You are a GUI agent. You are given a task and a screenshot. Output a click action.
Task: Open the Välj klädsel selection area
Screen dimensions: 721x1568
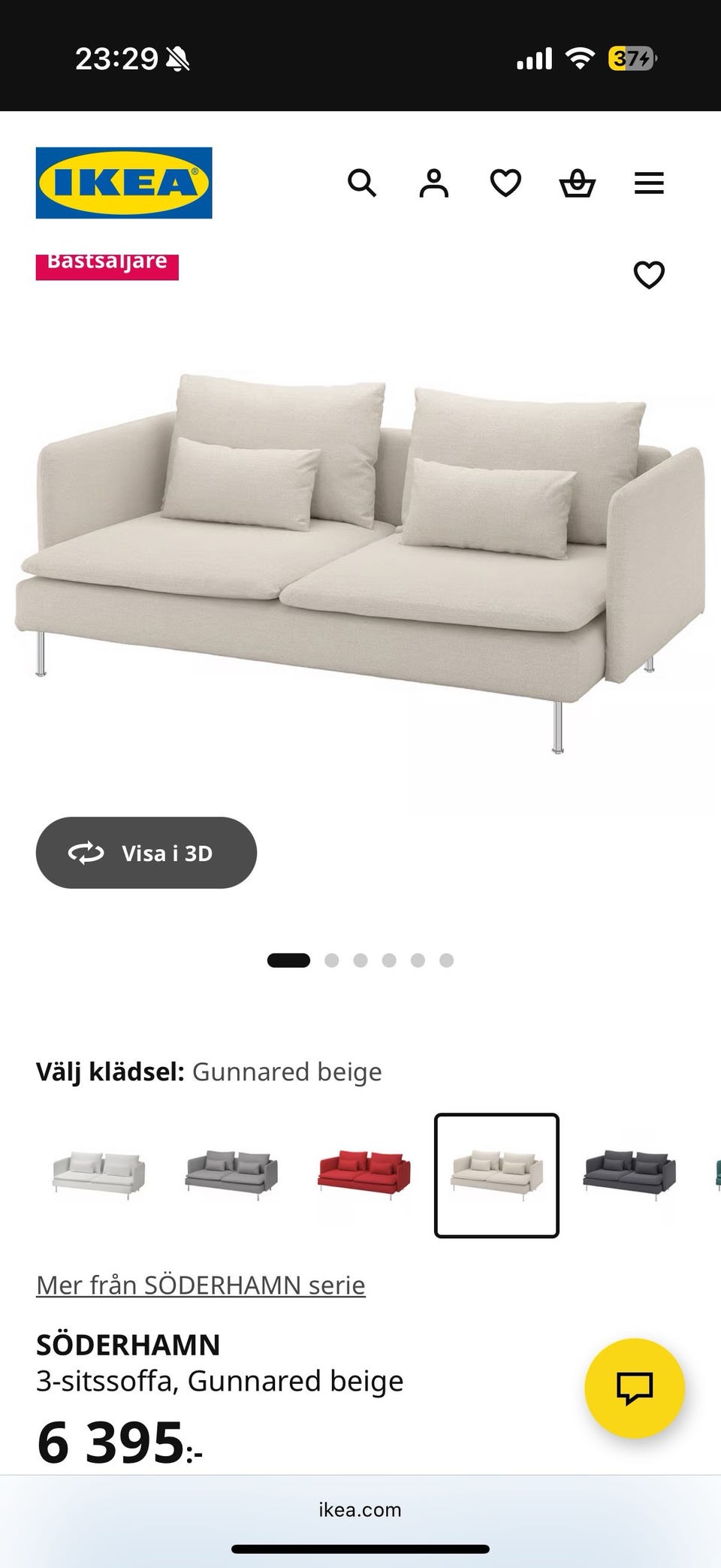pyautogui.click(x=209, y=1071)
